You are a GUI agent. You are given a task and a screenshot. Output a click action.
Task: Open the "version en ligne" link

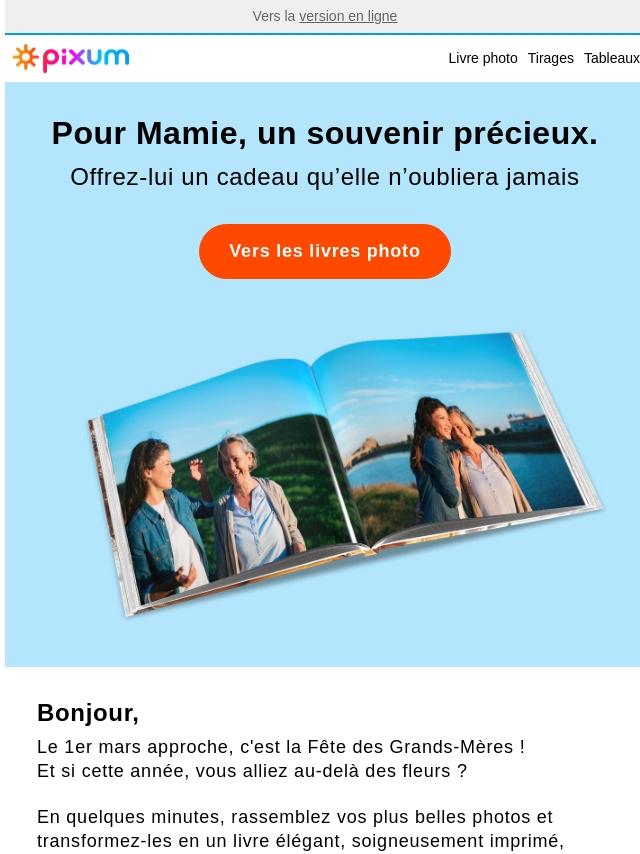tap(347, 16)
